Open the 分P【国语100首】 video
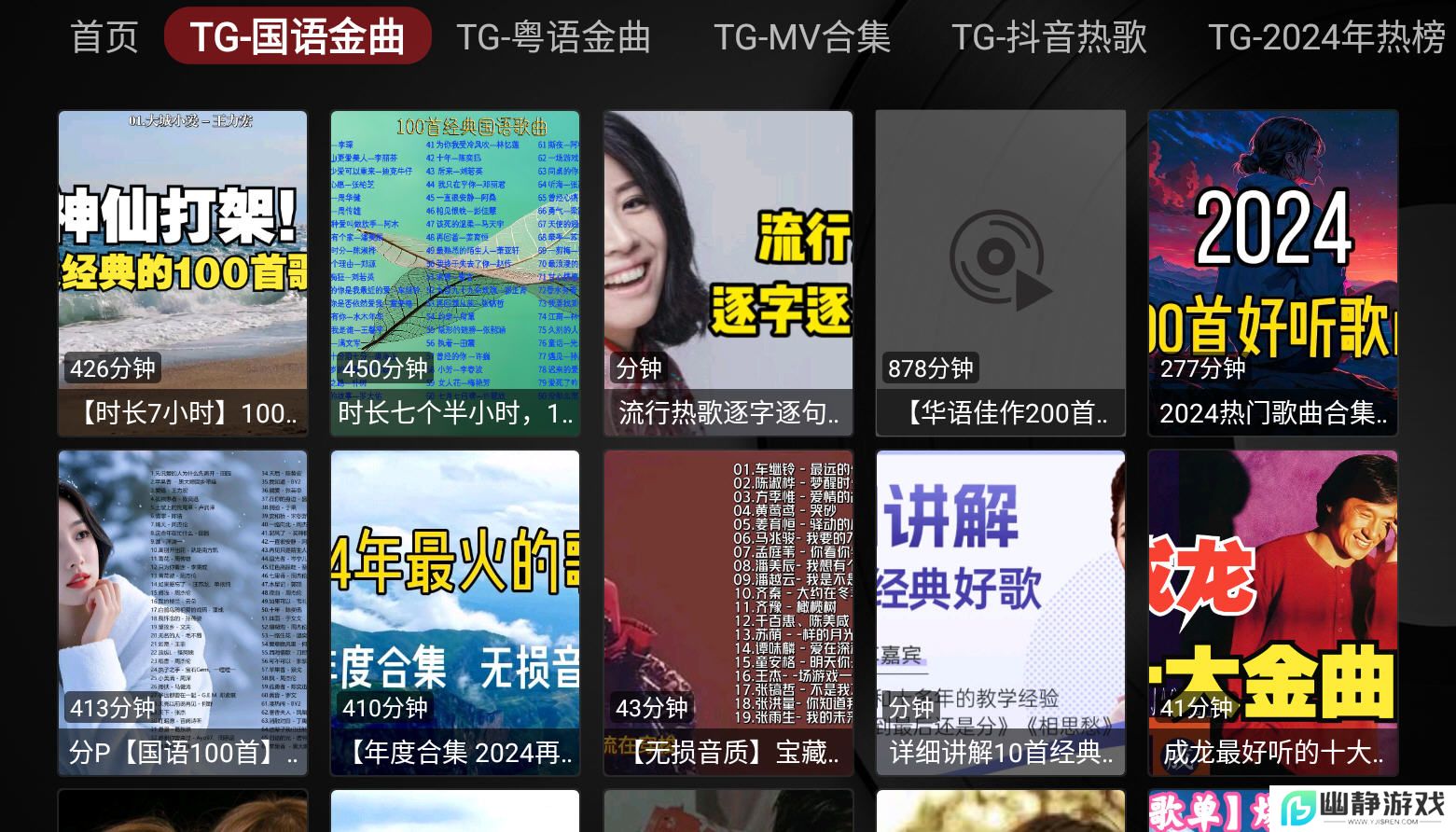This screenshot has height=832, width=1456. [183, 613]
